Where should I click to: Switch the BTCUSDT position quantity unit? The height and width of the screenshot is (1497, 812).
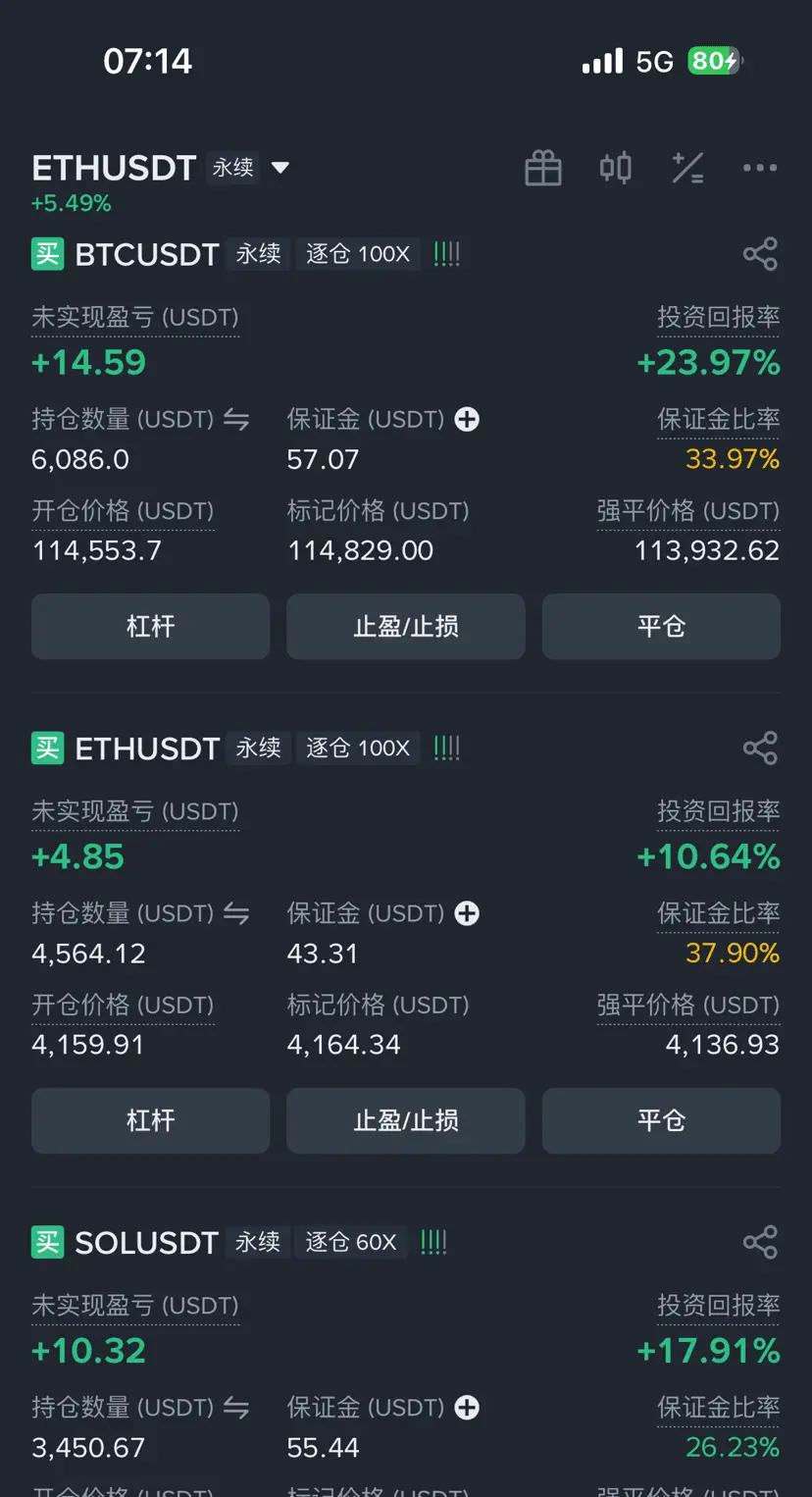pyautogui.click(x=235, y=420)
